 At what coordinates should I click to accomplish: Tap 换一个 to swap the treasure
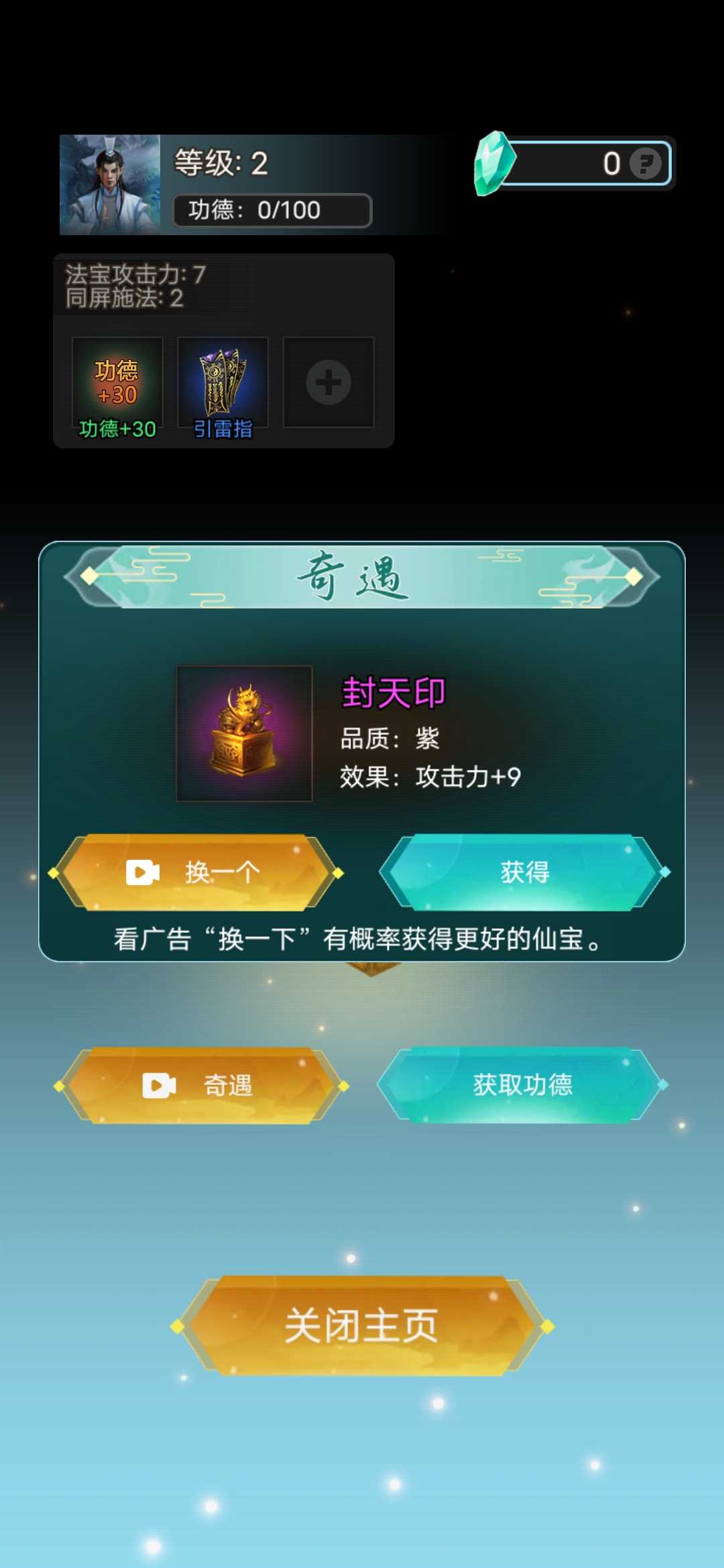196,872
